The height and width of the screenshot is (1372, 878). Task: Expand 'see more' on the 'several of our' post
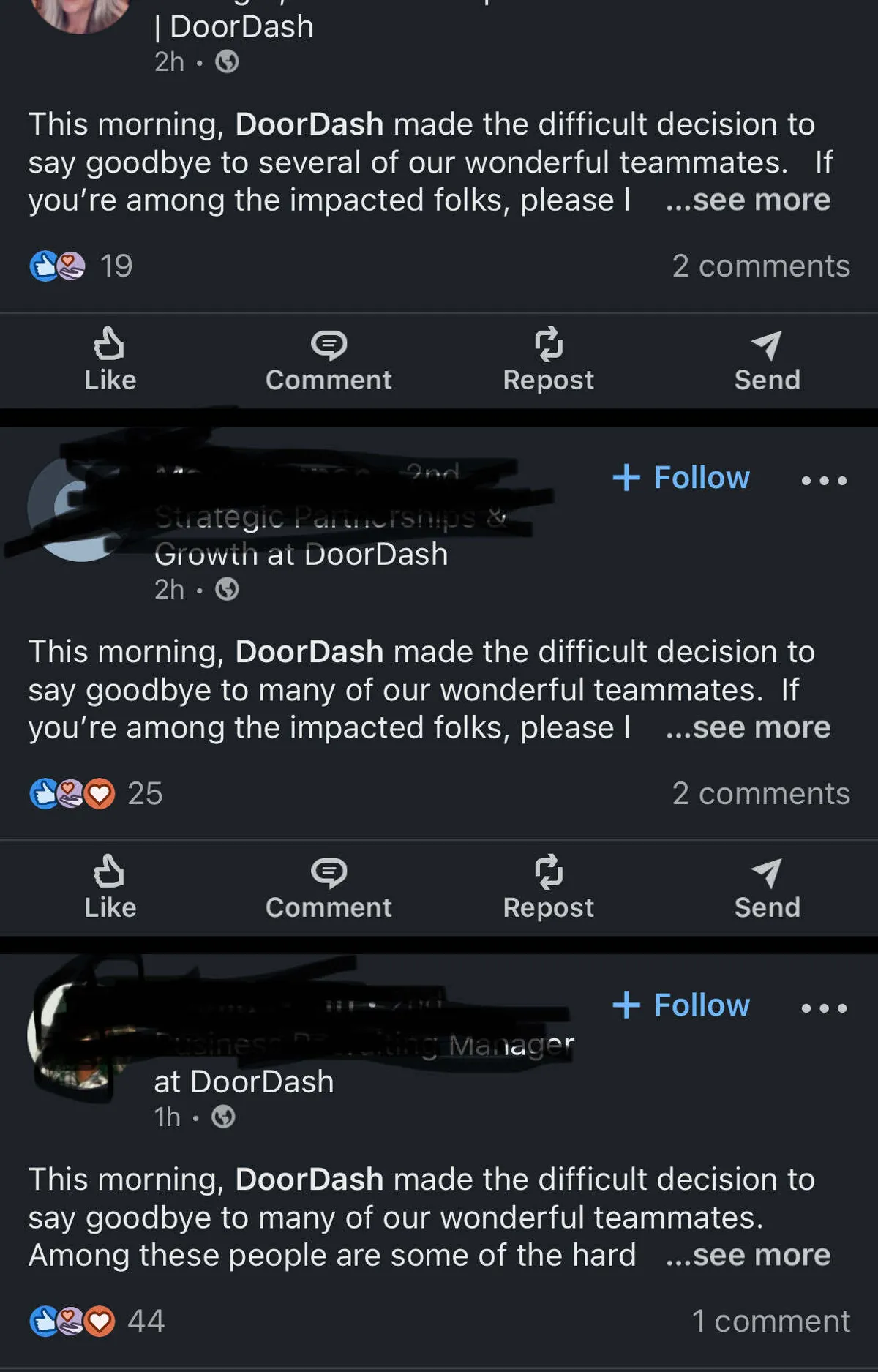pyautogui.click(x=748, y=200)
